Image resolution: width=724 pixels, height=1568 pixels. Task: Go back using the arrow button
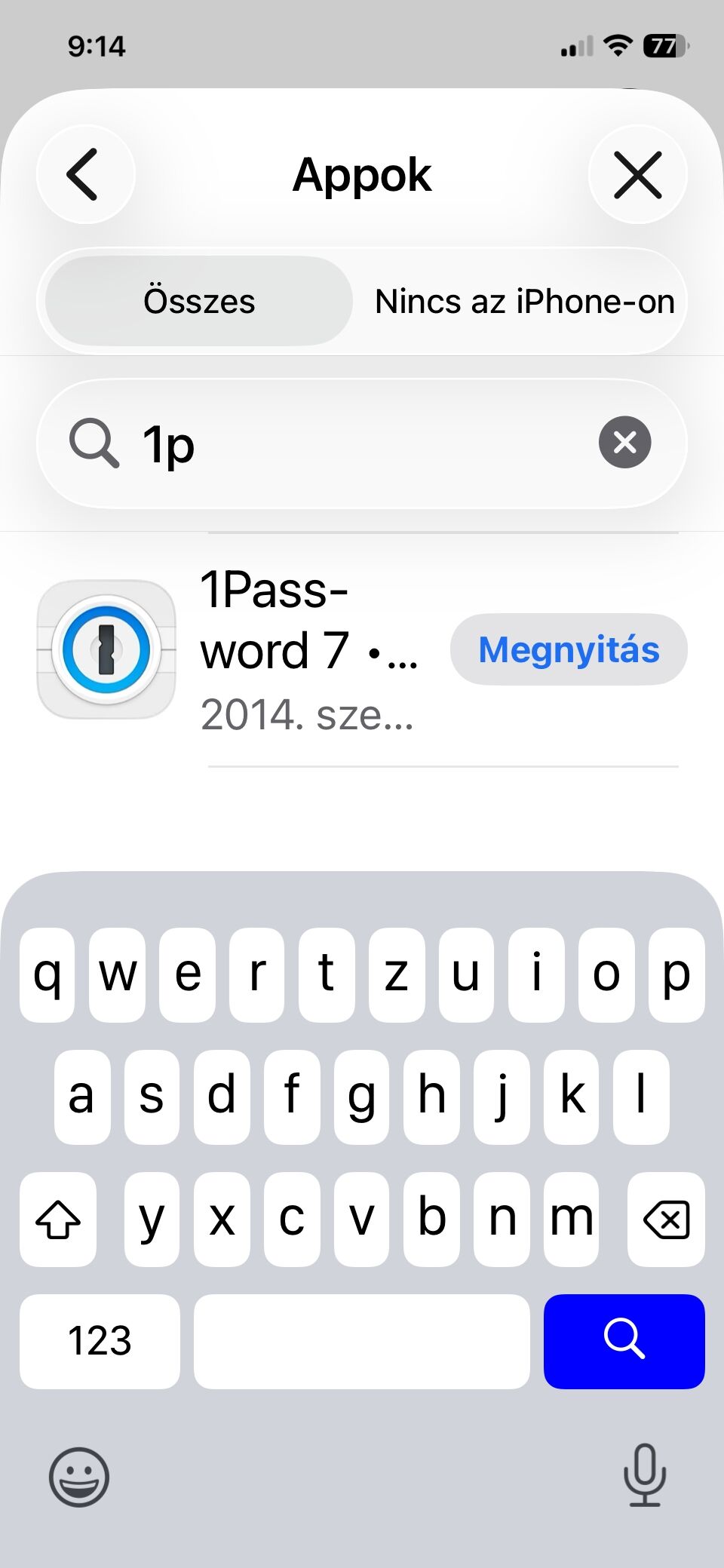pos(85,174)
